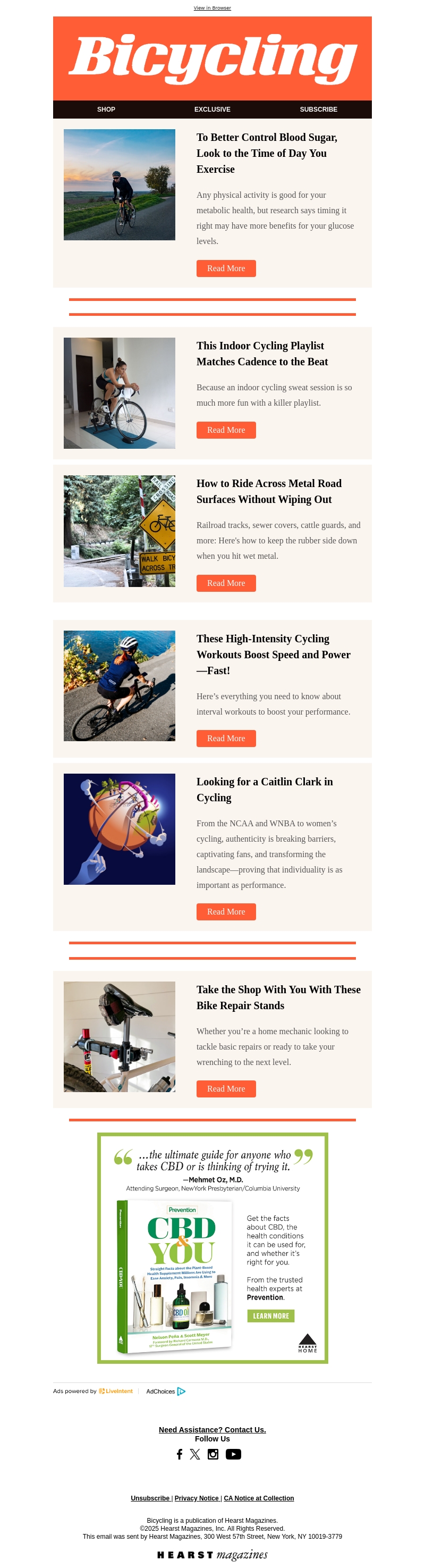
Task: Visit the Facebook page
Action: pos(180,1454)
